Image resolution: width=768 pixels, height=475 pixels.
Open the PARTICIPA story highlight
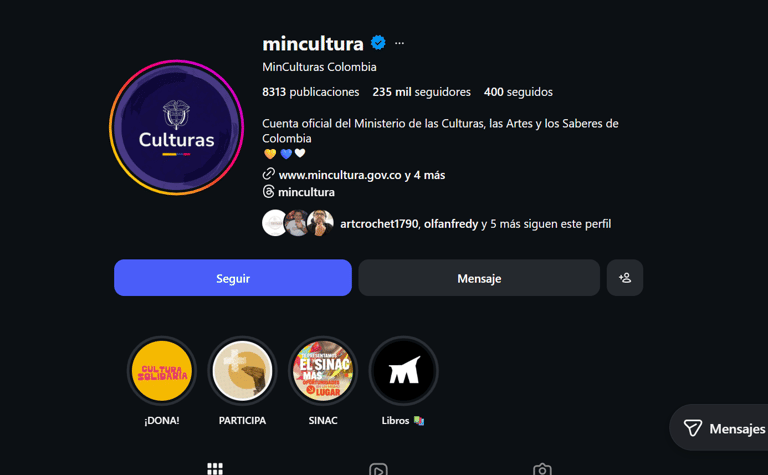pyautogui.click(x=242, y=371)
